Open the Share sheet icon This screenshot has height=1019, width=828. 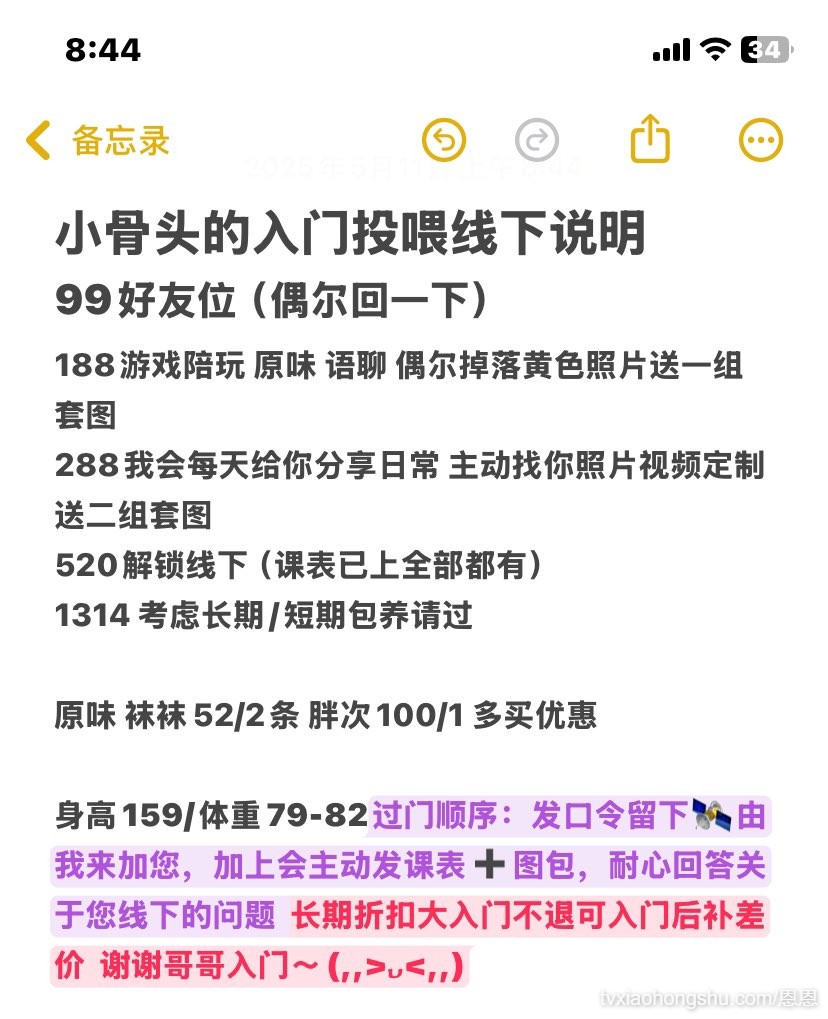(x=650, y=139)
